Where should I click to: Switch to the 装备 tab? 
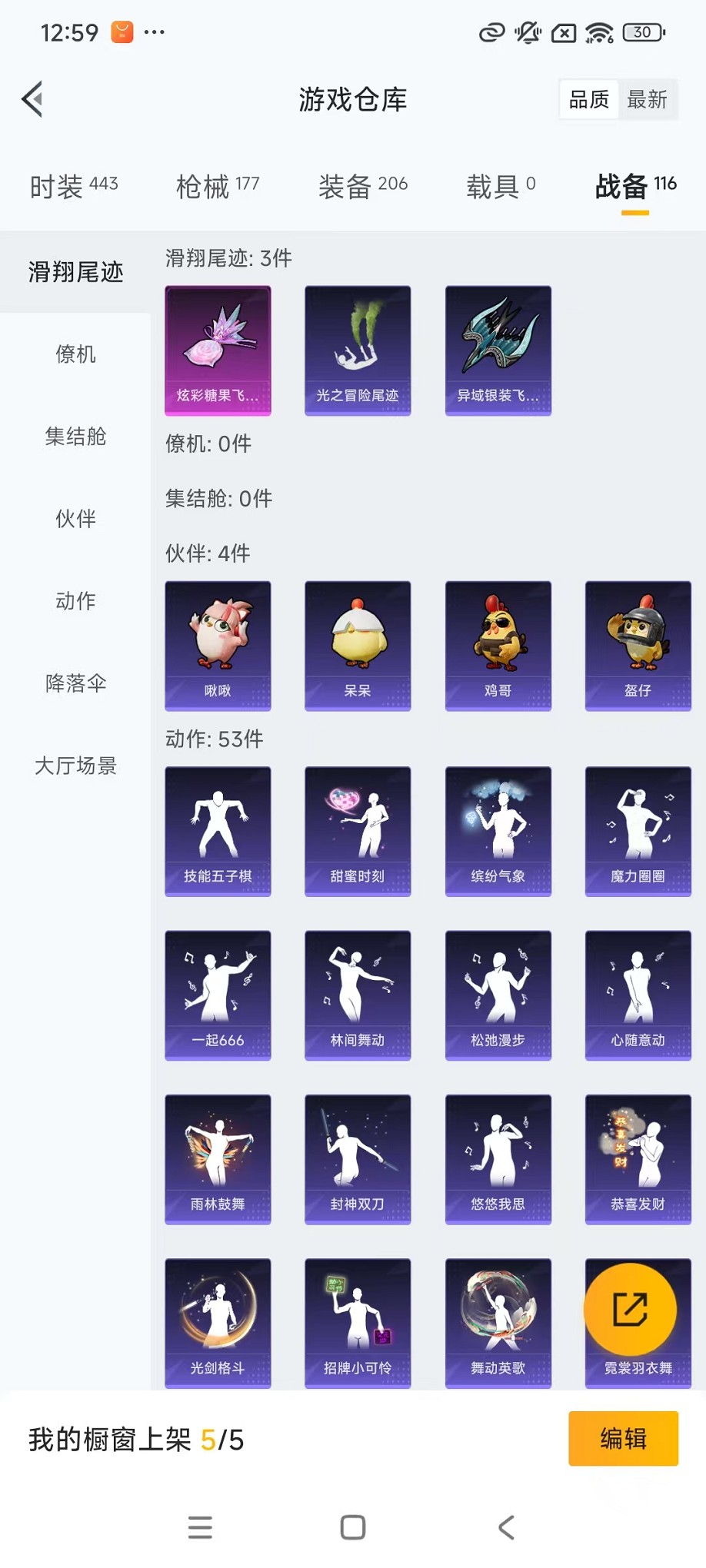click(x=362, y=186)
